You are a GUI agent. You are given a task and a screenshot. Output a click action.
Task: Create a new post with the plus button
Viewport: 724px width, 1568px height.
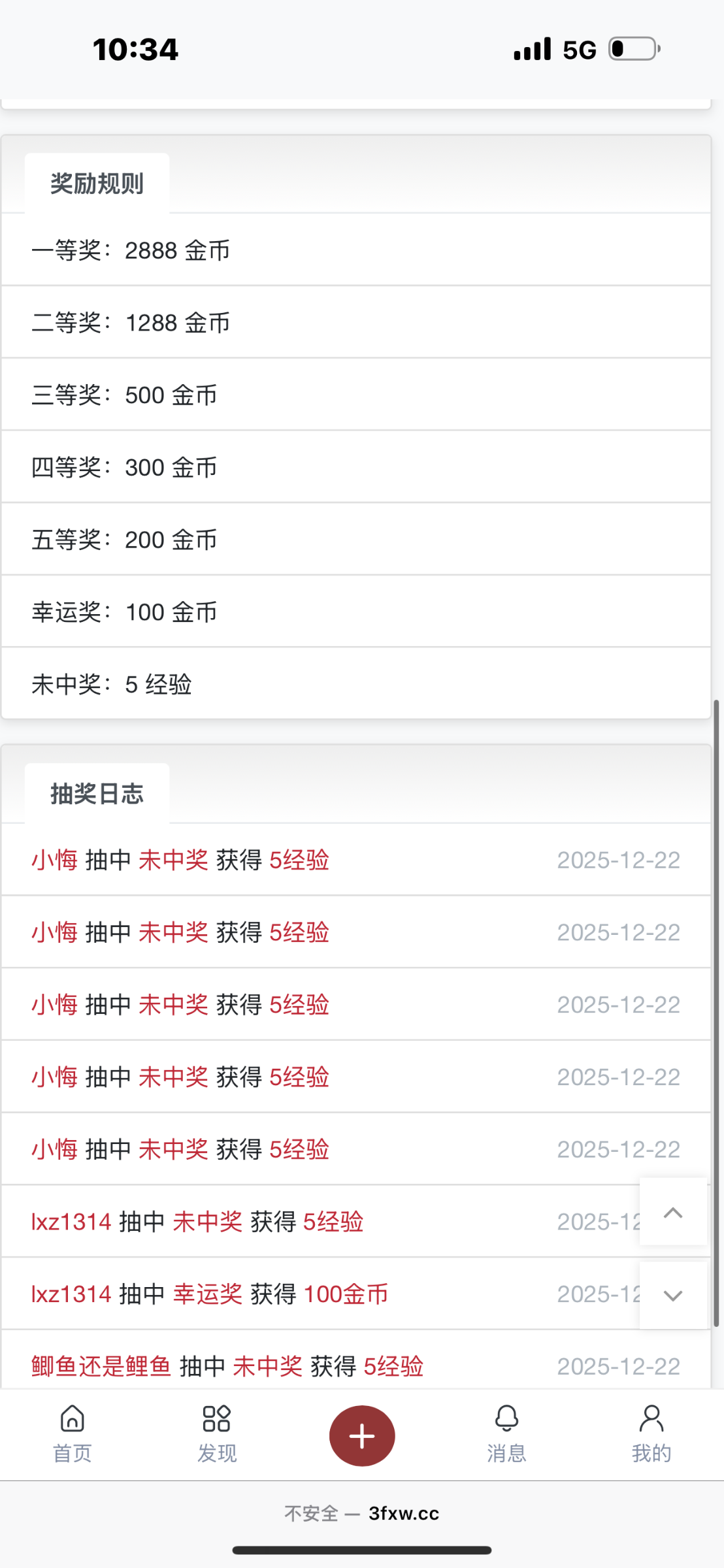click(362, 1435)
